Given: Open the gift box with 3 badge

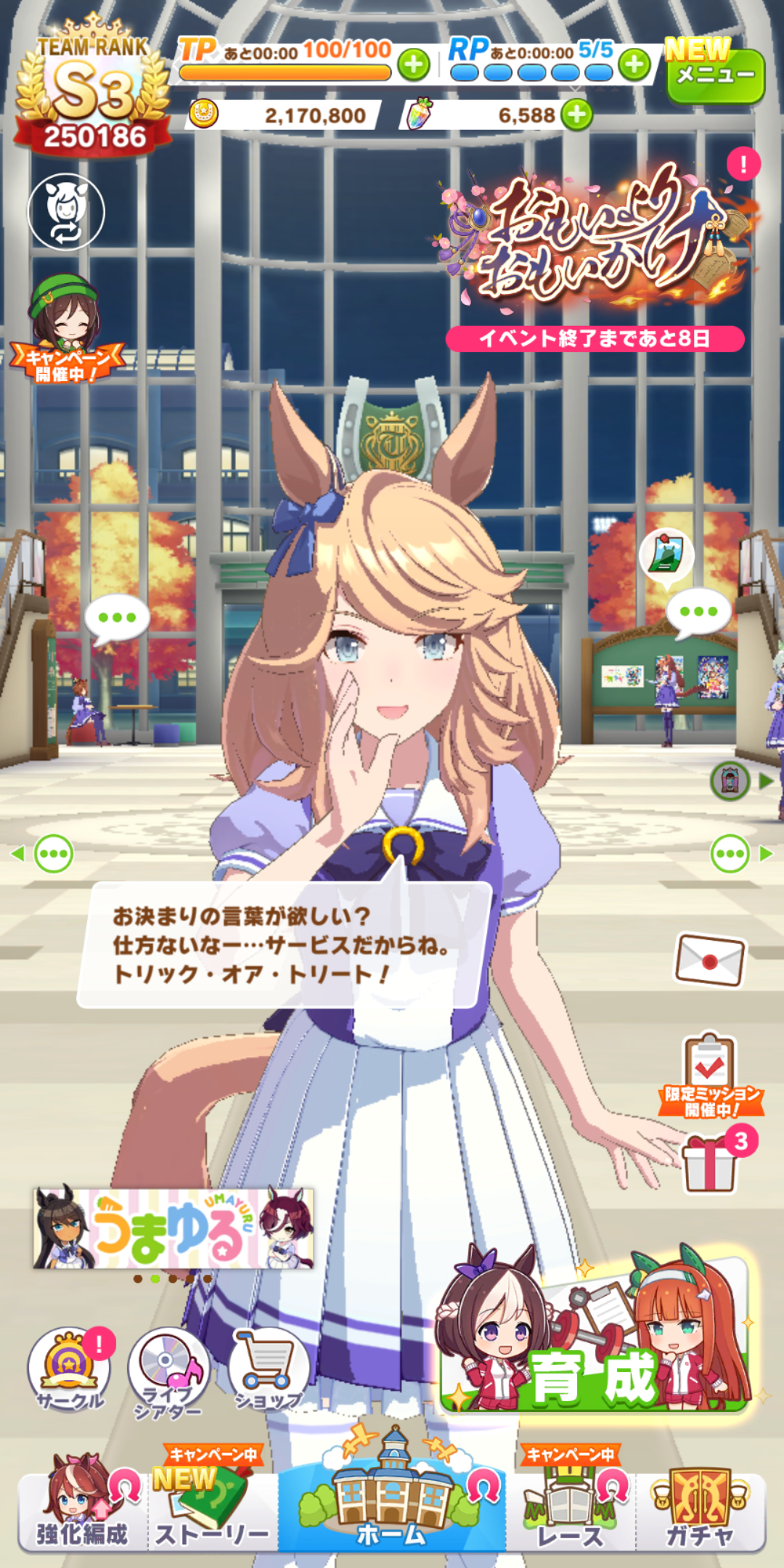Looking at the screenshot, I should pos(711,1161).
